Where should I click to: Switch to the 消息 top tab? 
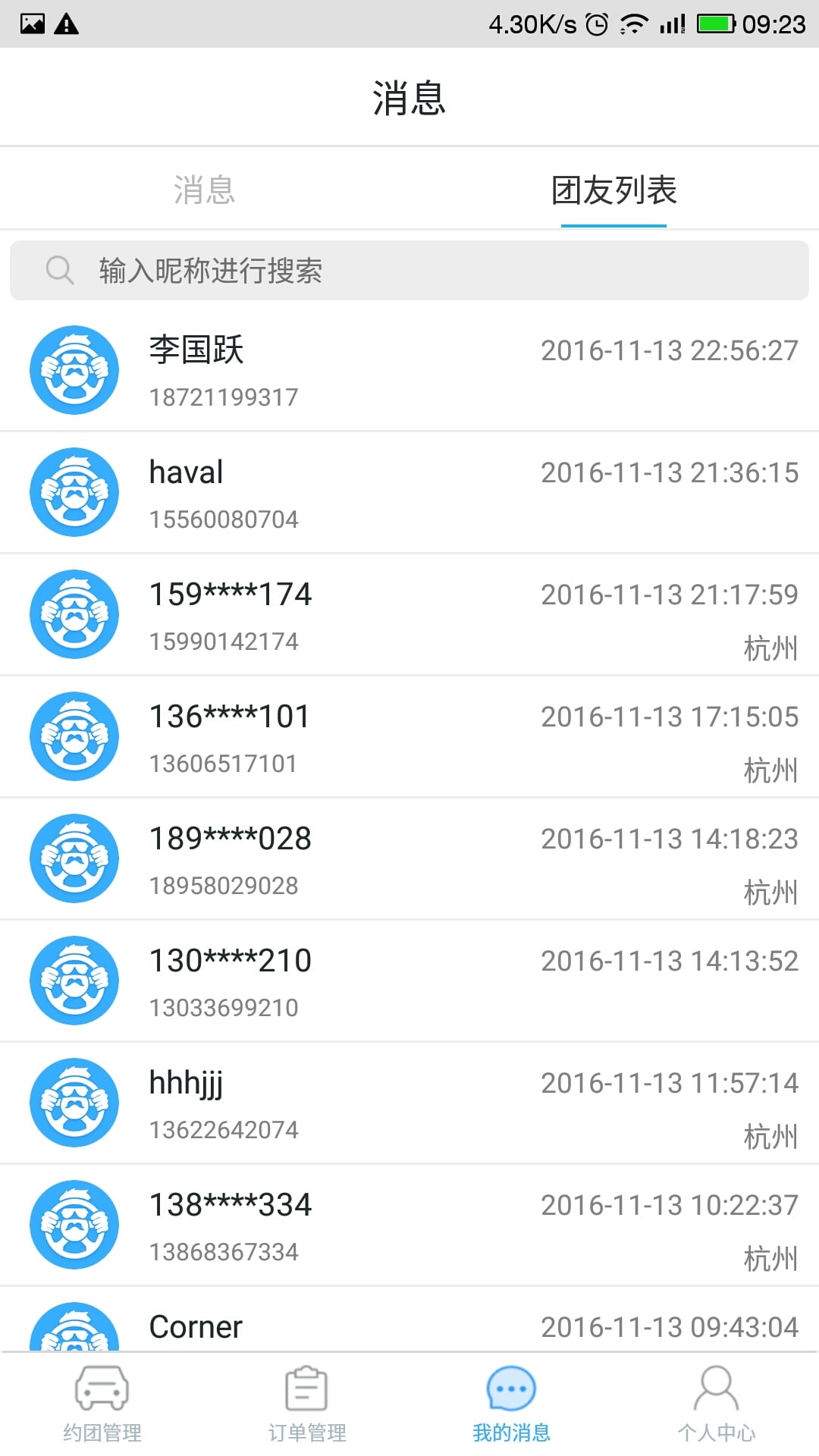tap(204, 190)
